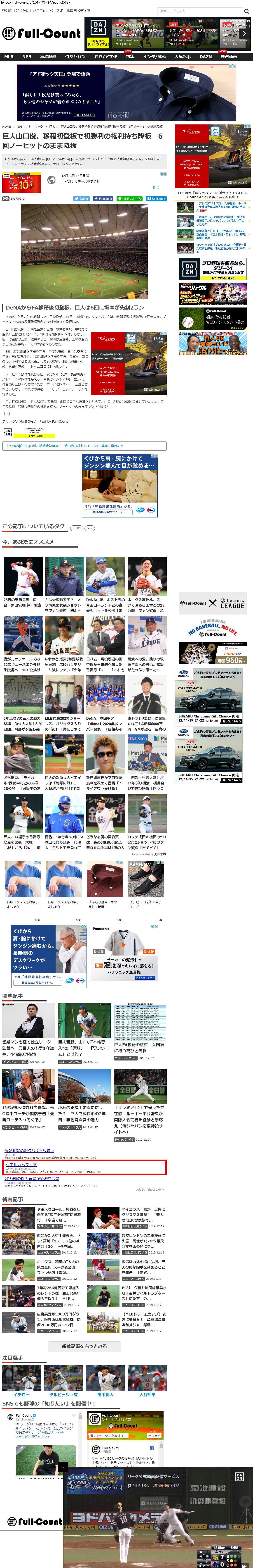This screenshot has height=1568, width=253.
Task: Switch to the NPB tab
Action: (x=27, y=57)
